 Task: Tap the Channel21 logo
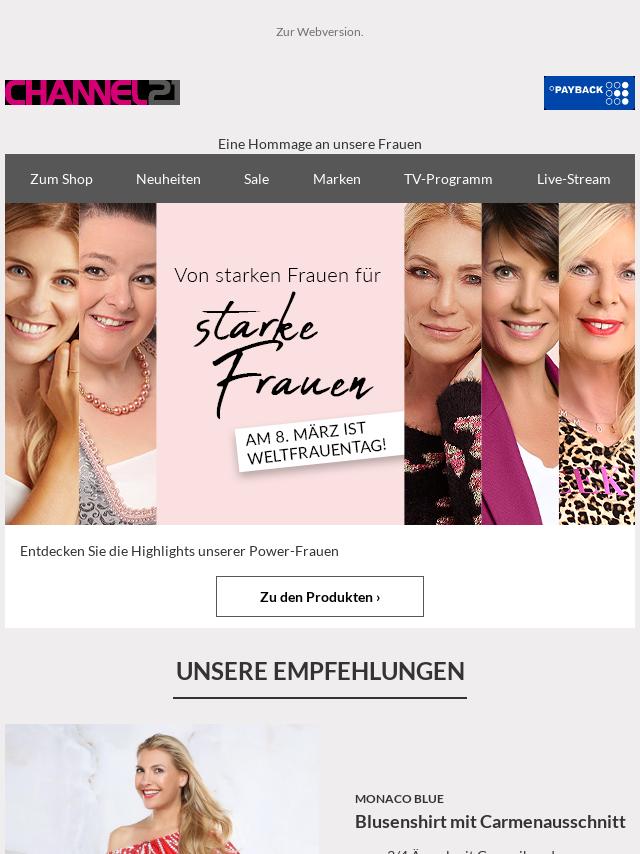(92, 93)
